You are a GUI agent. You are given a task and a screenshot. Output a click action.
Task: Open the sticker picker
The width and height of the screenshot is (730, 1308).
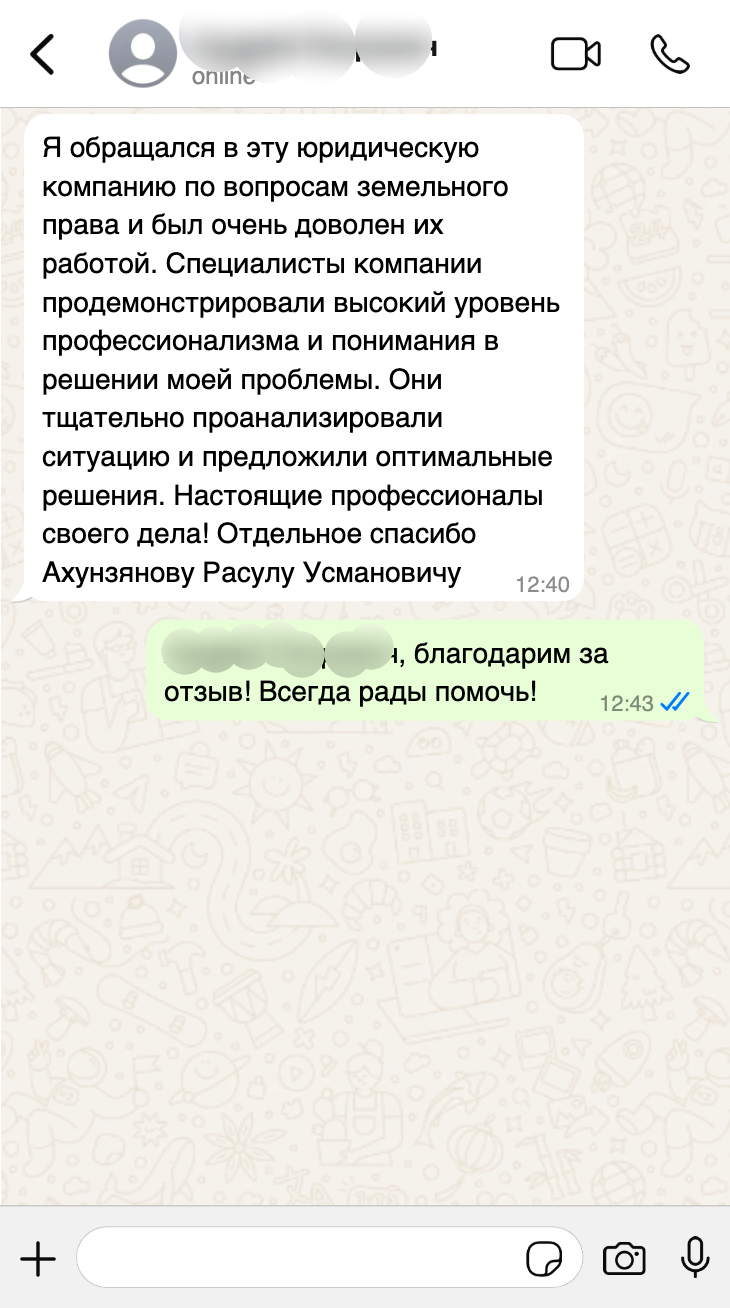545,1258
